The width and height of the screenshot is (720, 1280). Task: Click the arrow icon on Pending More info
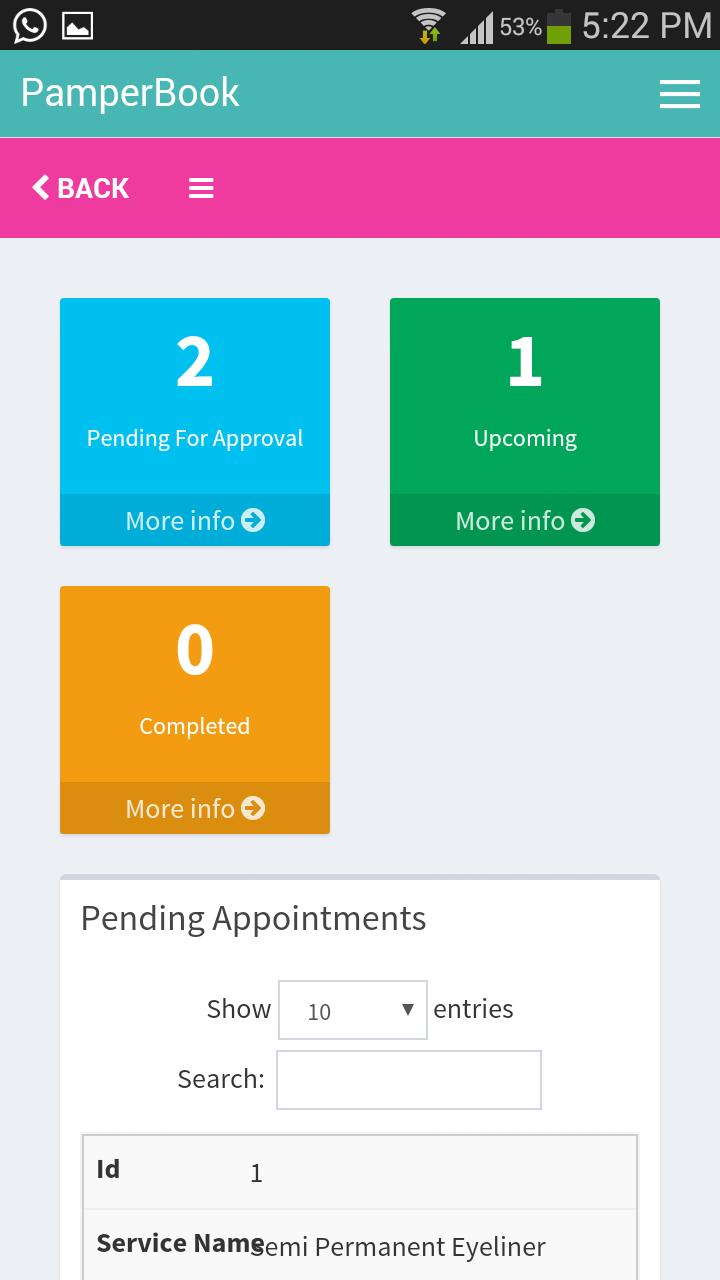pyautogui.click(x=253, y=520)
